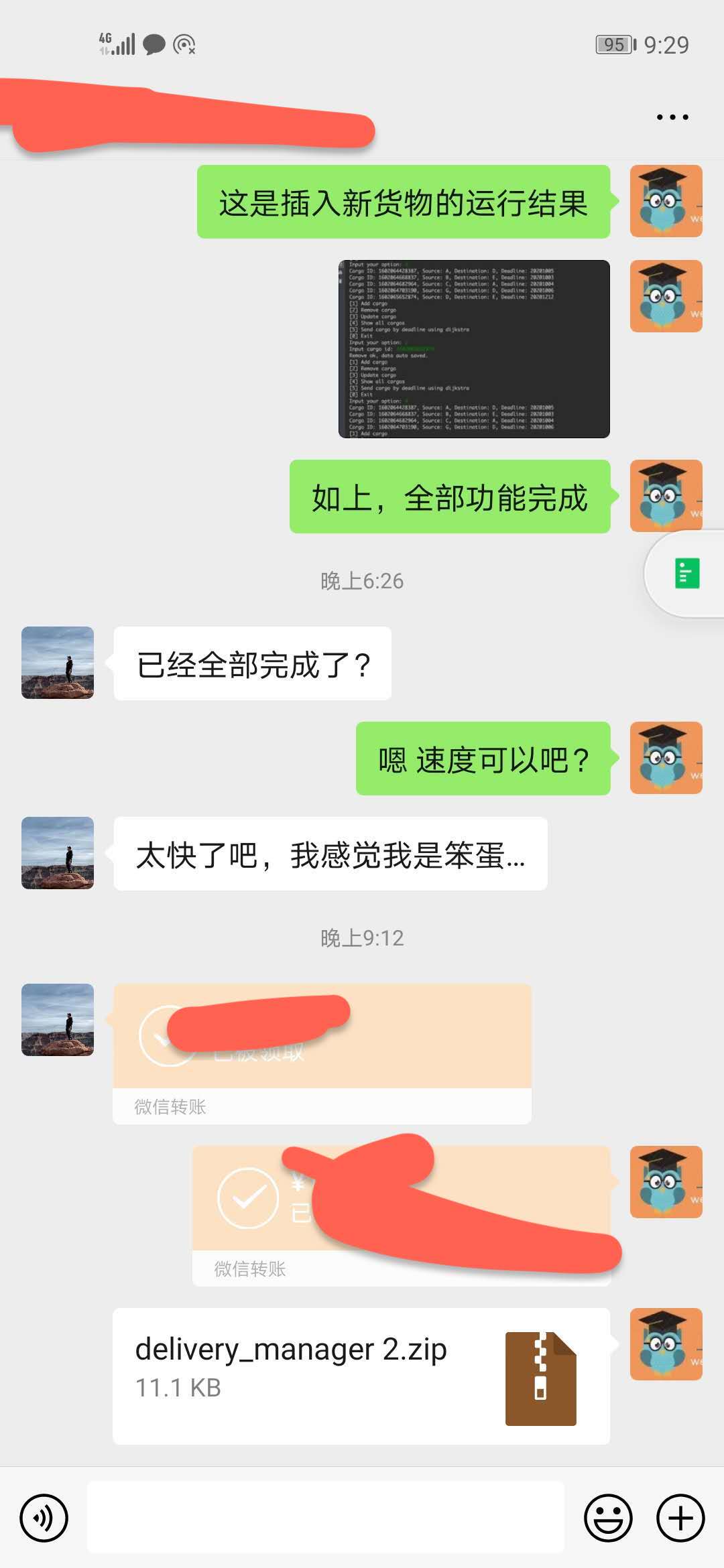
Task: Open the delivery_manager 2.zip file
Action: coord(361,1376)
